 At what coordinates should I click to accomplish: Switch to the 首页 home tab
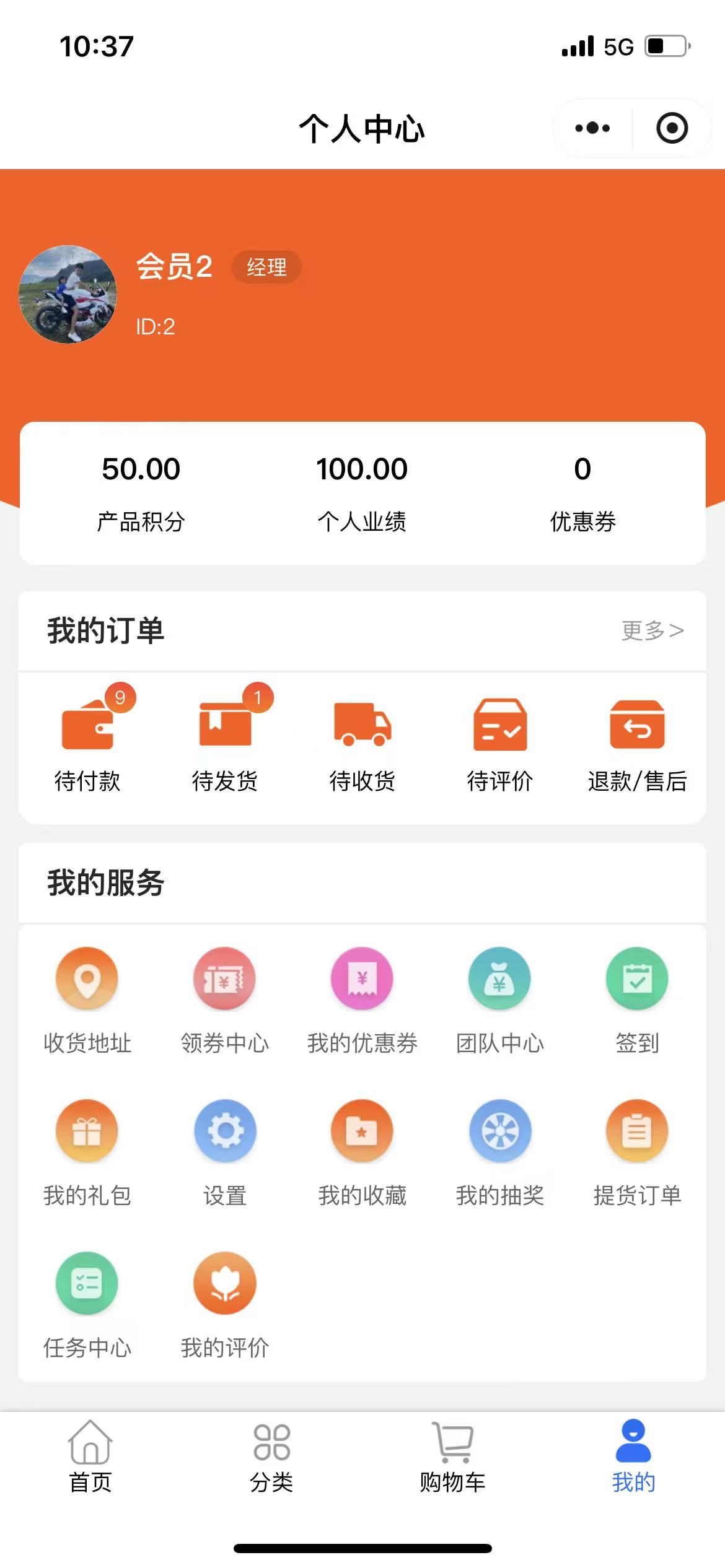point(90,1457)
